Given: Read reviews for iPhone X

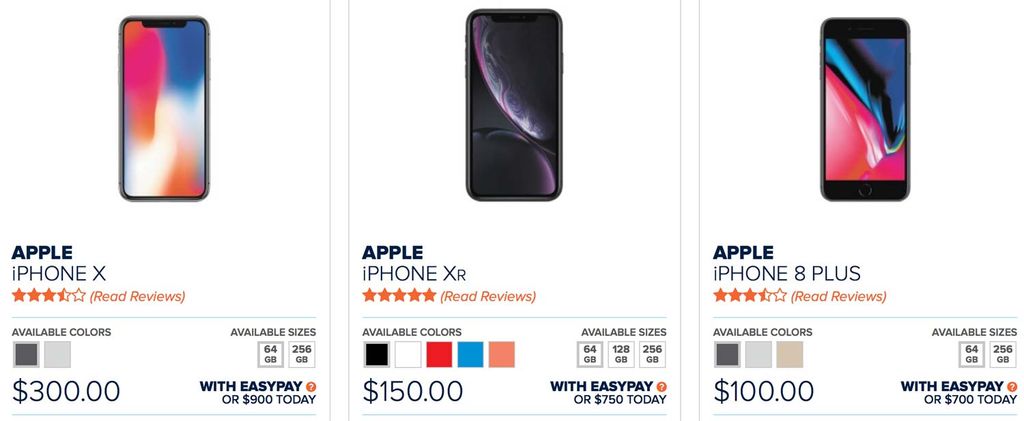Looking at the screenshot, I should pos(137,296).
